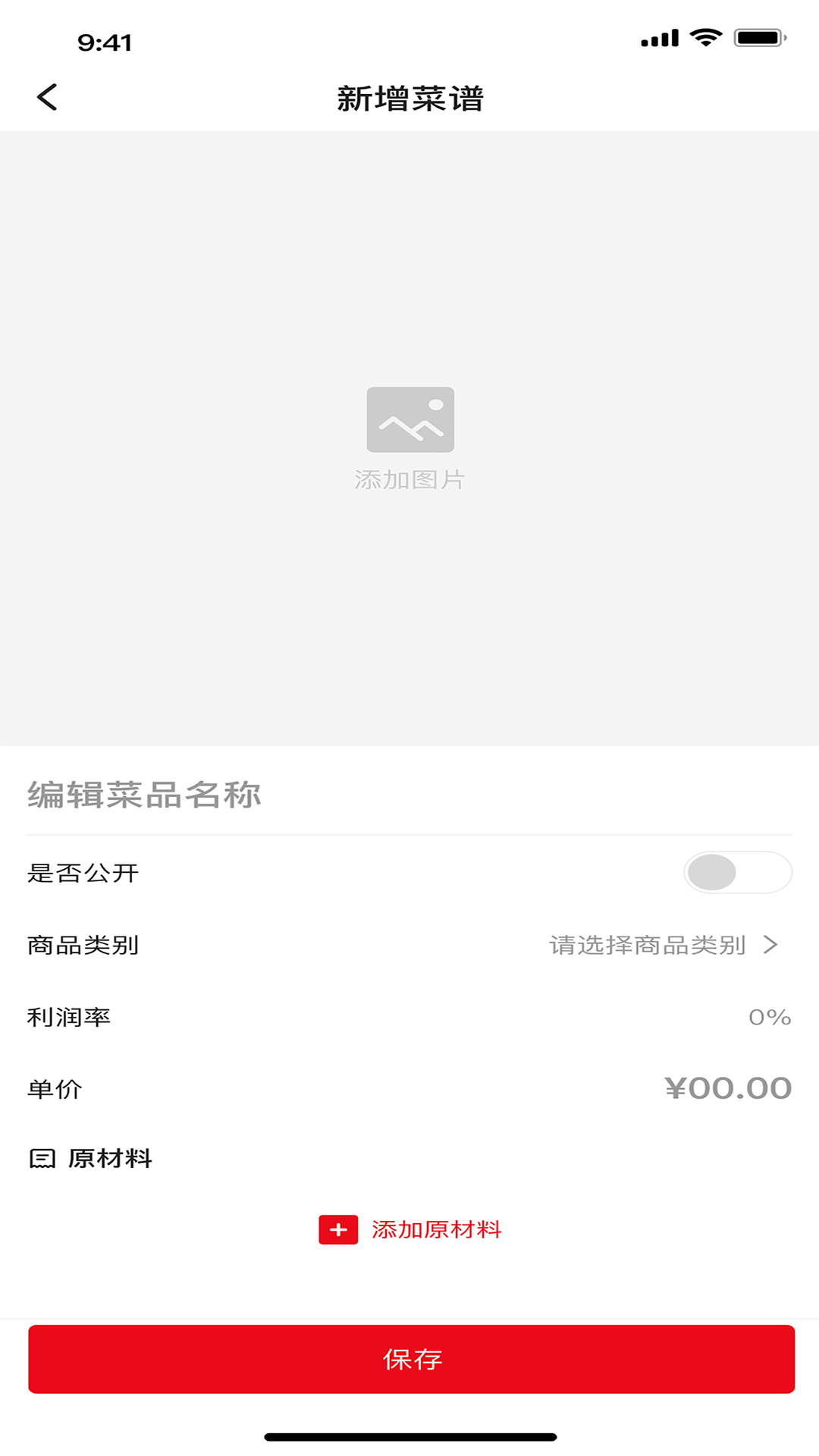Expand the product category picker row
Viewport: 819px width, 1456px height.
pos(409,945)
